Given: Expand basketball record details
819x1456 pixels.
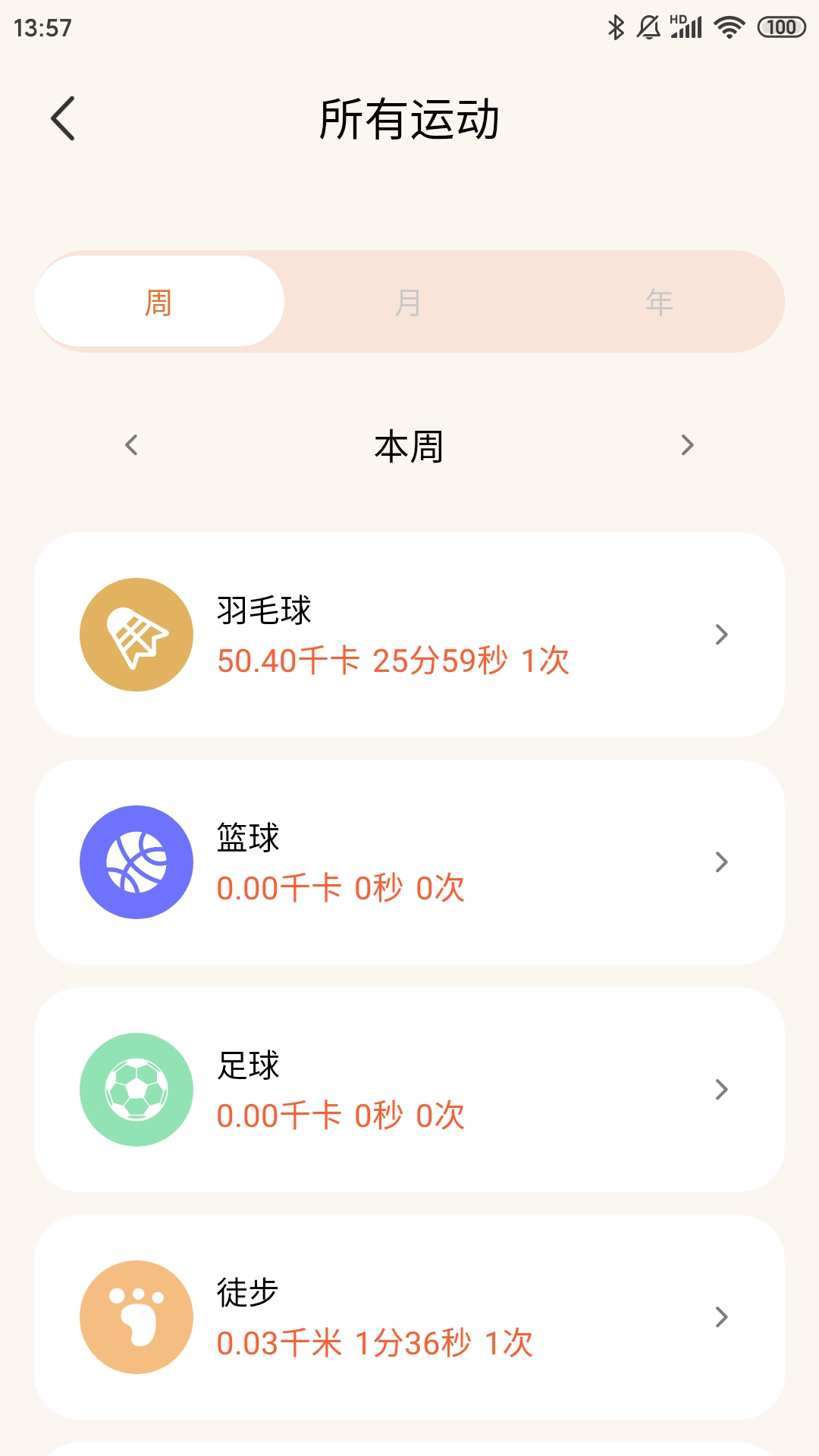Looking at the screenshot, I should click(721, 861).
